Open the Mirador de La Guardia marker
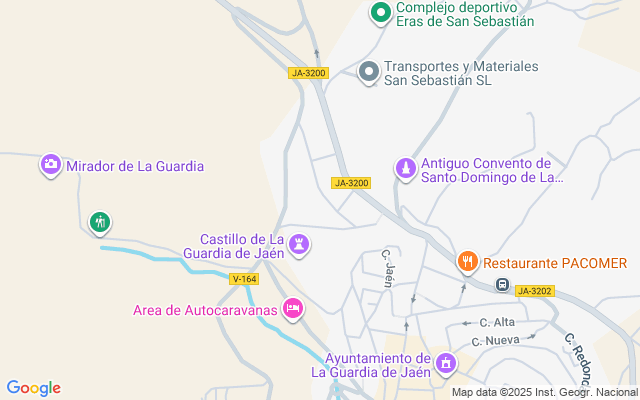The width and height of the screenshot is (640, 400). point(51,165)
